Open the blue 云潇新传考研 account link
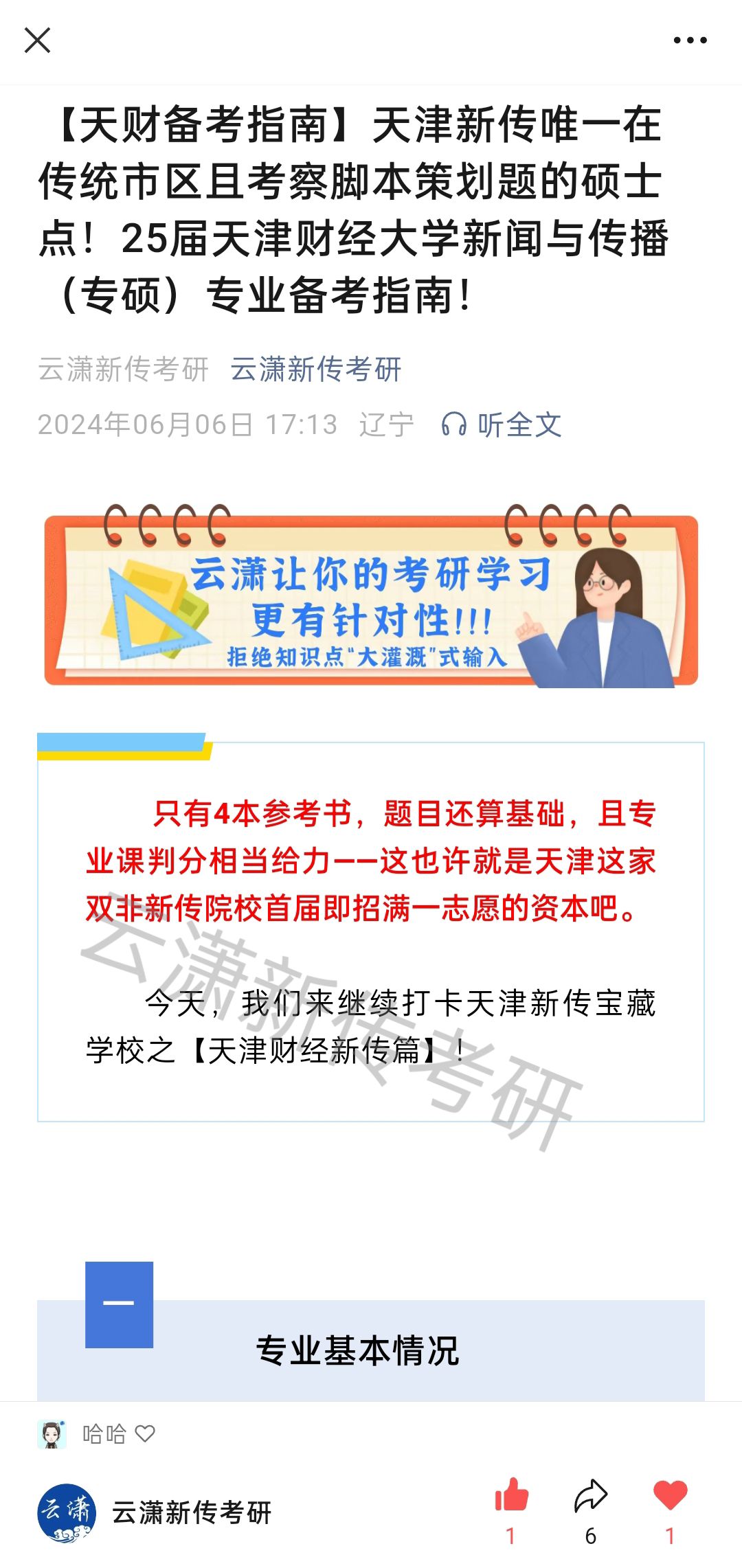Image resolution: width=742 pixels, height=1568 pixels. tap(315, 370)
